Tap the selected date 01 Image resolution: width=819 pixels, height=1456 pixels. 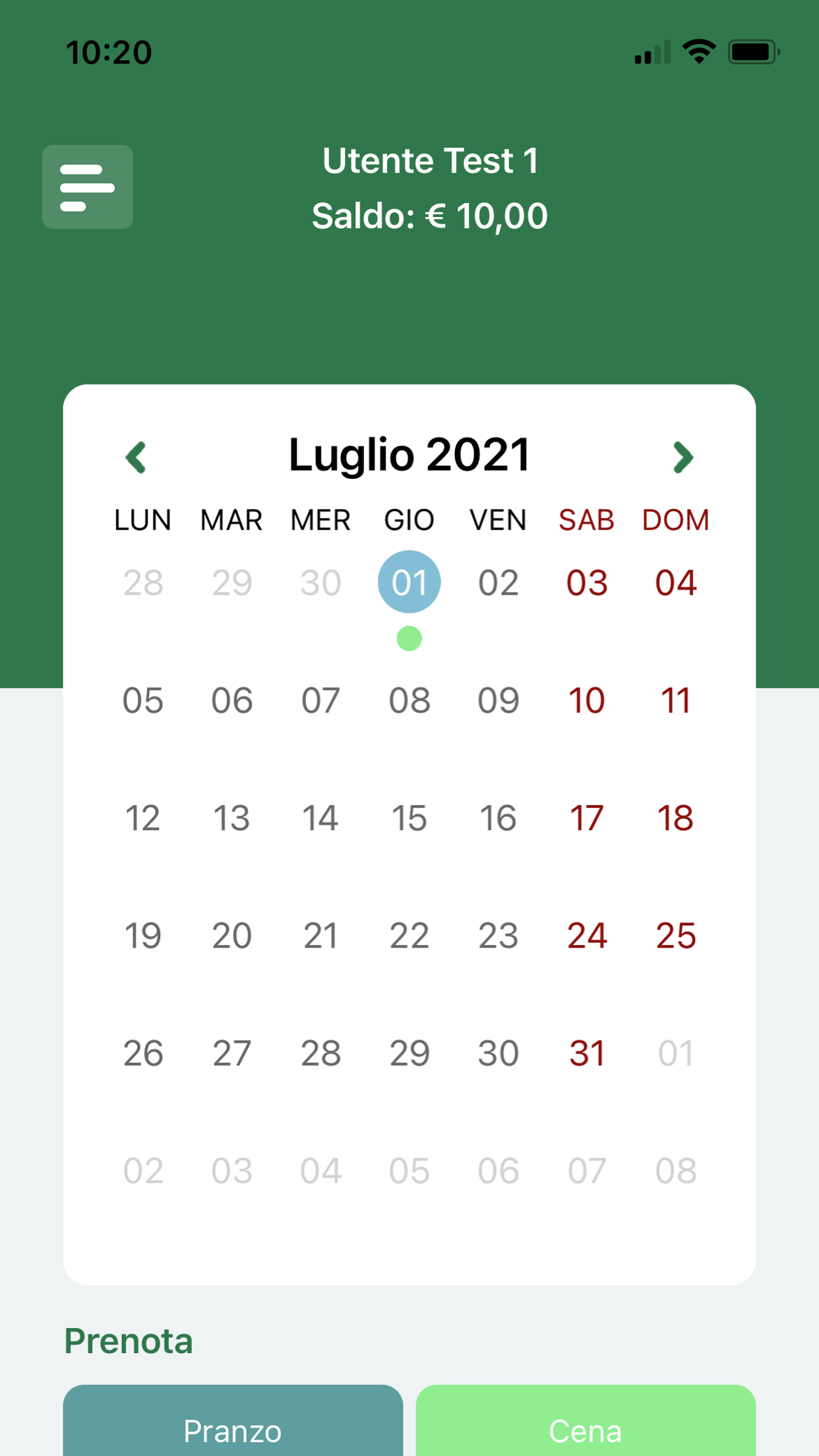click(409, 582)
